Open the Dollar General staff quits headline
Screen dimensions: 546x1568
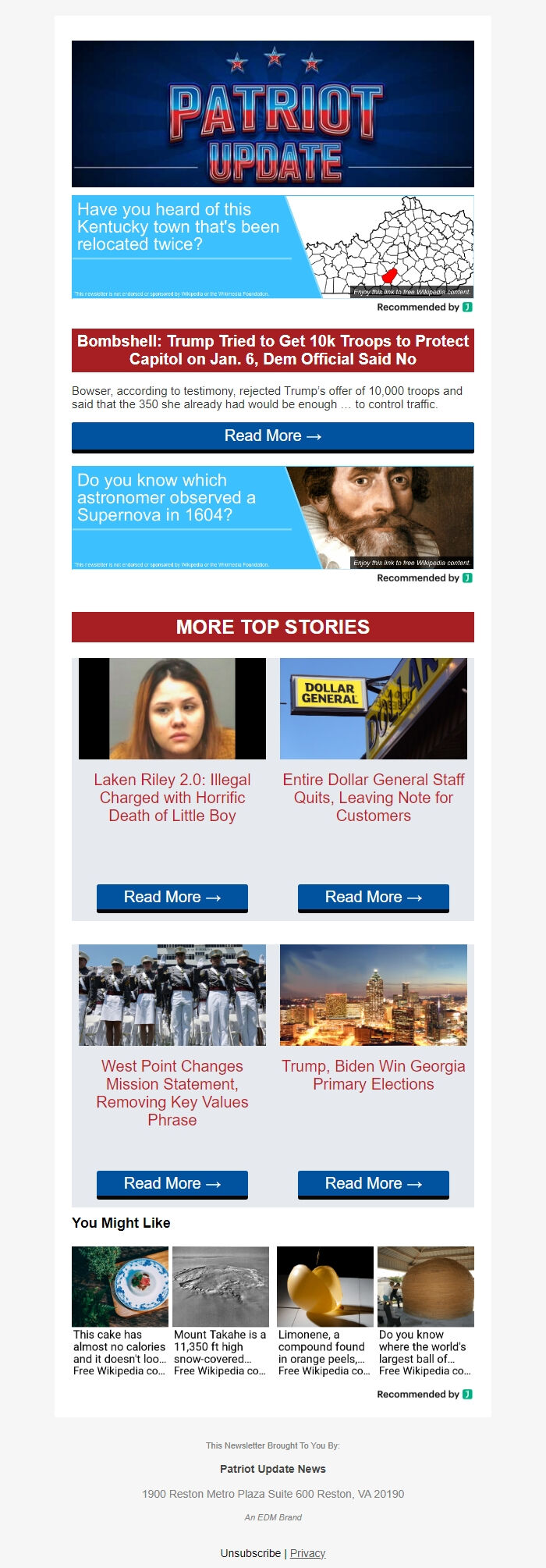coord(374,798)
